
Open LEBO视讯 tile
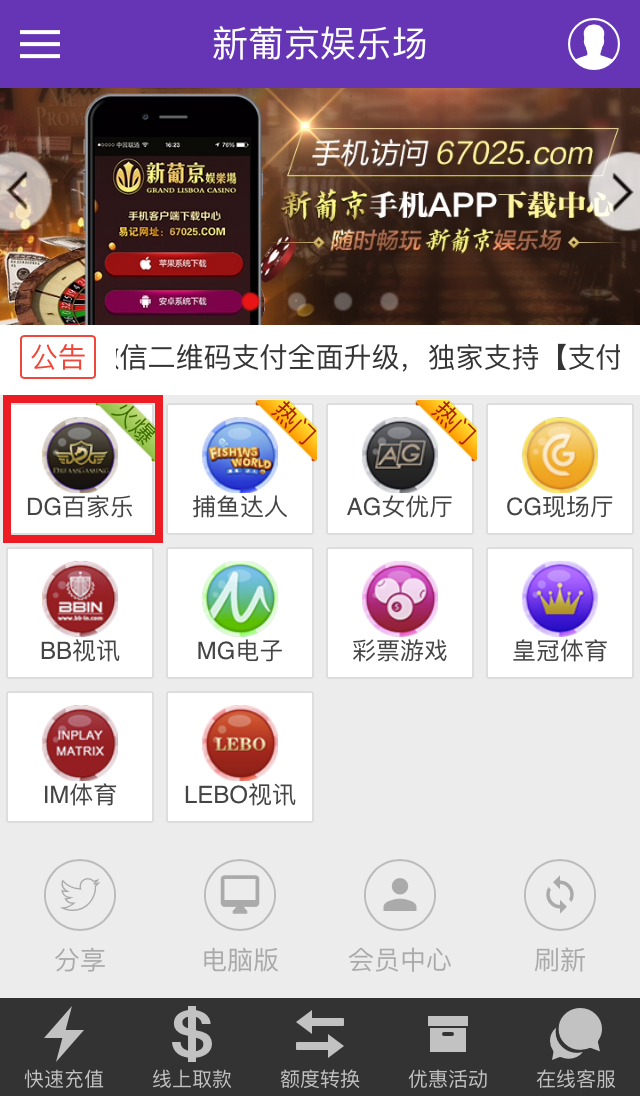click(240, 757)
